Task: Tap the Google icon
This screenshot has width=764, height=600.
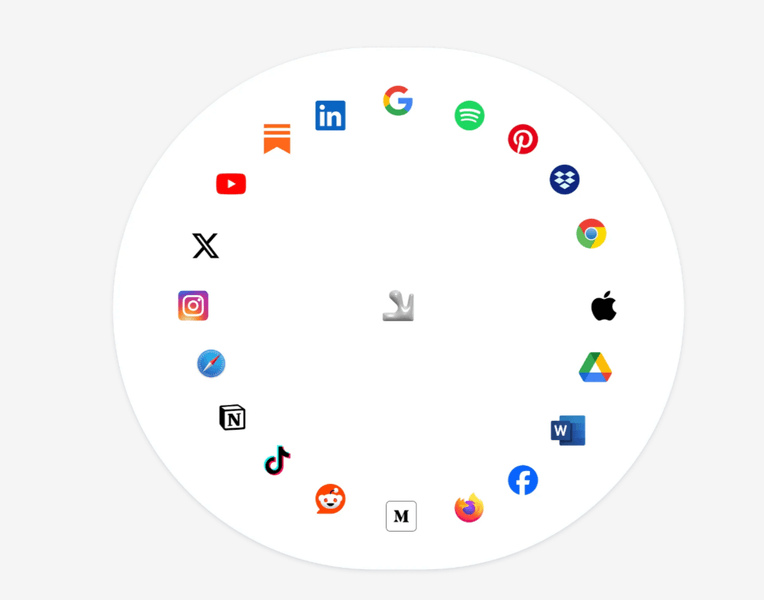Action: [x=398, y=101]
